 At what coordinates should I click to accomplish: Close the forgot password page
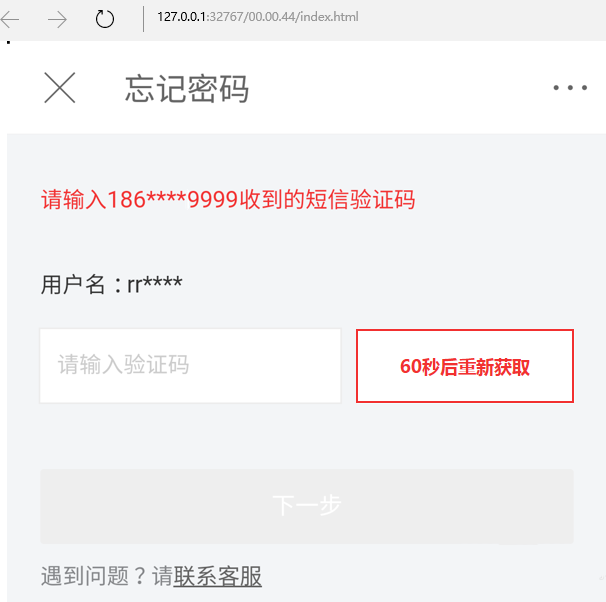click(60, 88)
